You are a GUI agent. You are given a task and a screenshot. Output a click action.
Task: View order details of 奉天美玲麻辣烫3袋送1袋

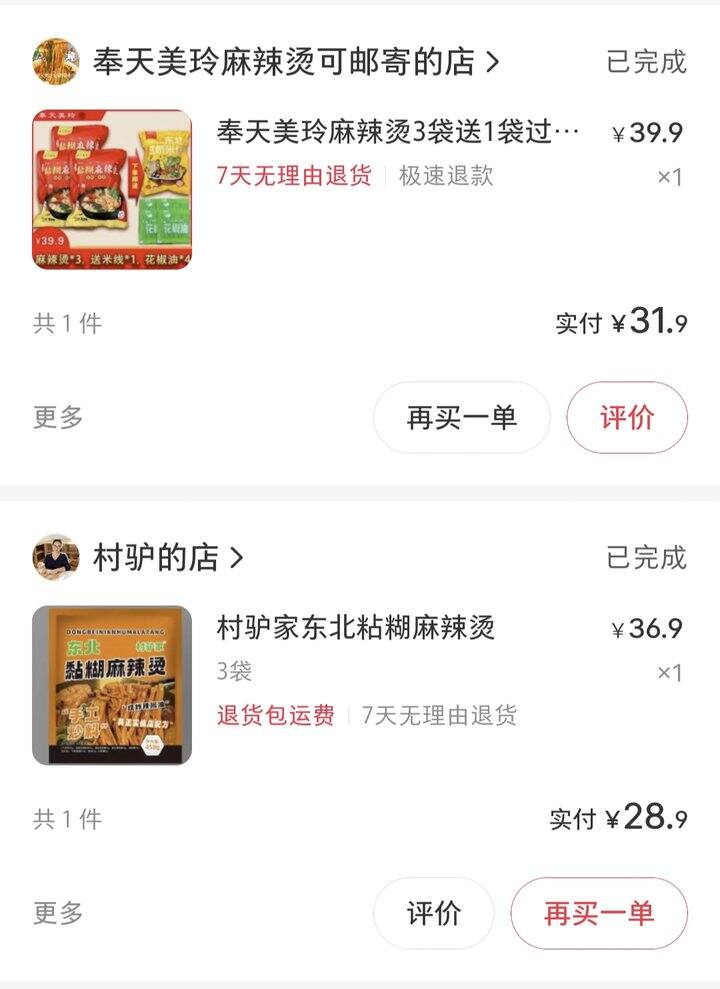[398, 133]
